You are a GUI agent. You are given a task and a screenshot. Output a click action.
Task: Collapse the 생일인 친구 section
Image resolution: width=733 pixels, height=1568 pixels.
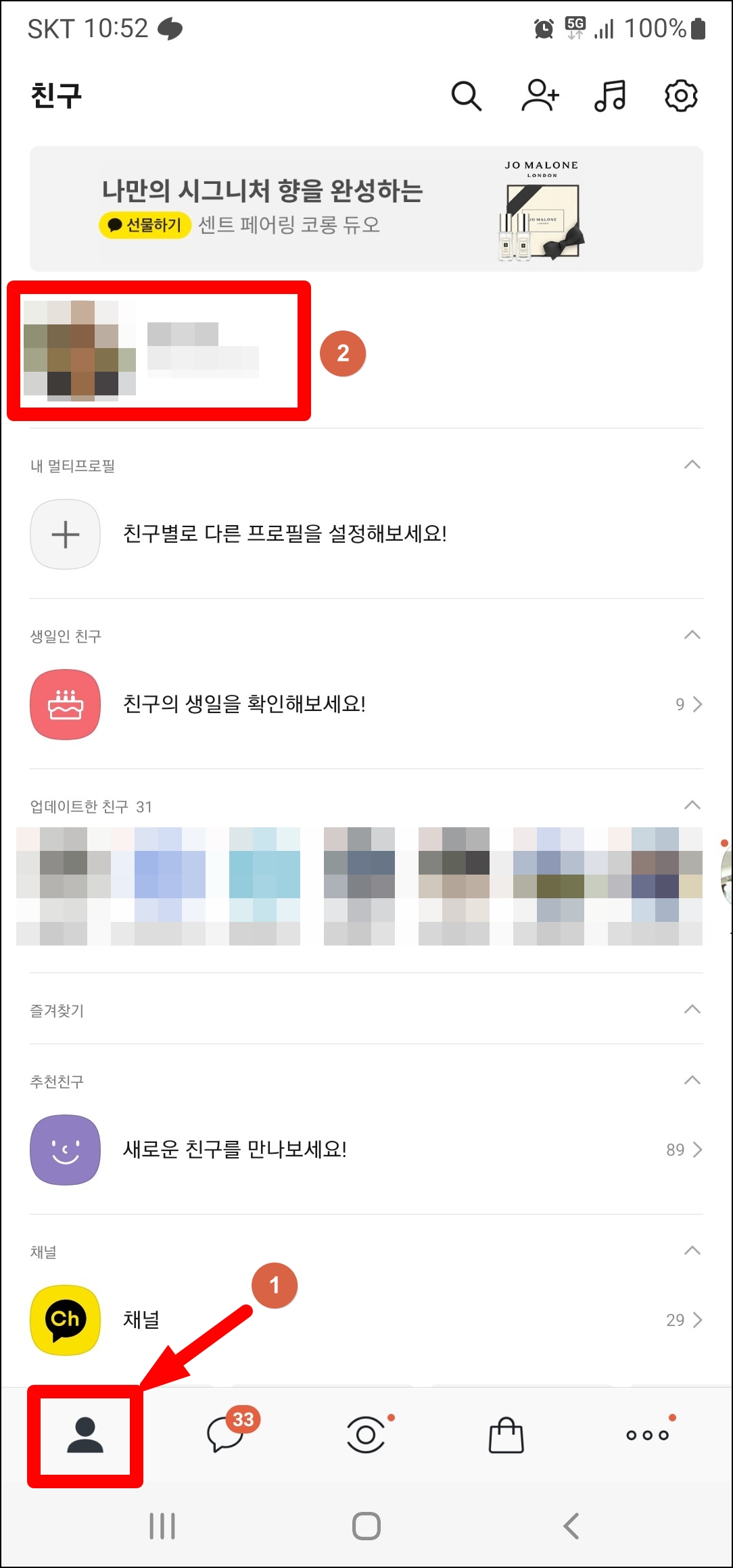690,634
